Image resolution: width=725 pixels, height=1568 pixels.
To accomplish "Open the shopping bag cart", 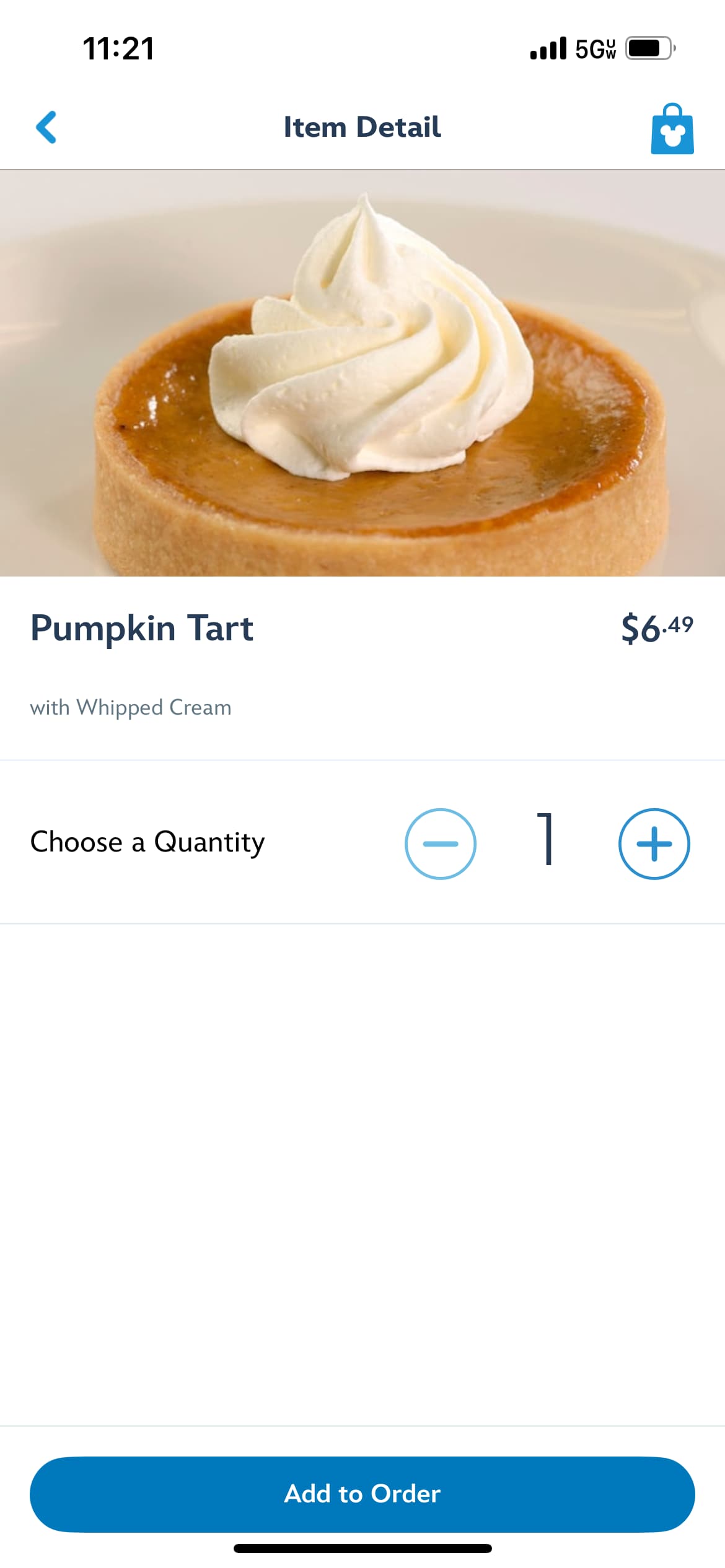I will point(672,129).
